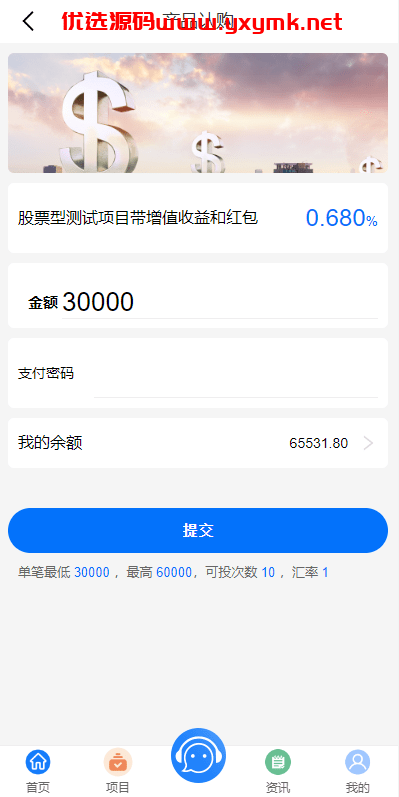
Task: Submit the purchase with the 提交 button
Action: pos(198,530)
